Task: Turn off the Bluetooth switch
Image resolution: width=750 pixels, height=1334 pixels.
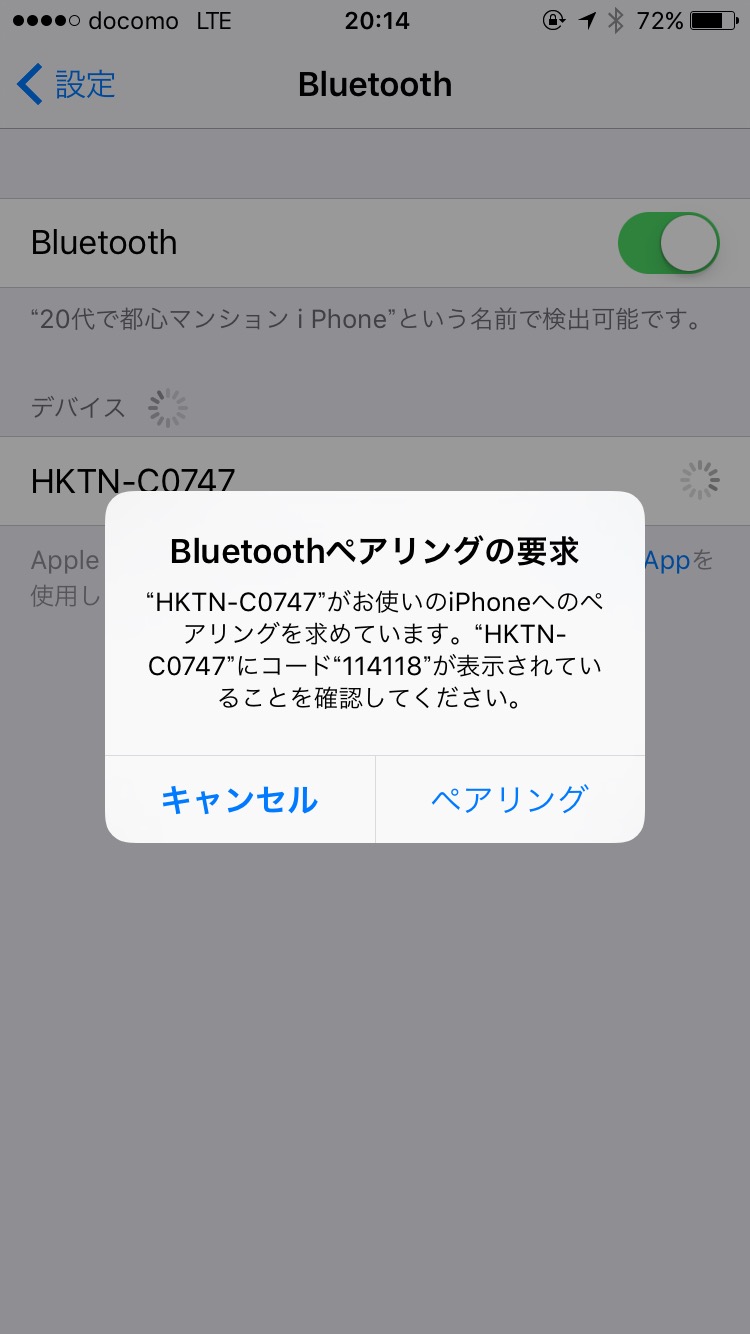Action: coord(668,243)
